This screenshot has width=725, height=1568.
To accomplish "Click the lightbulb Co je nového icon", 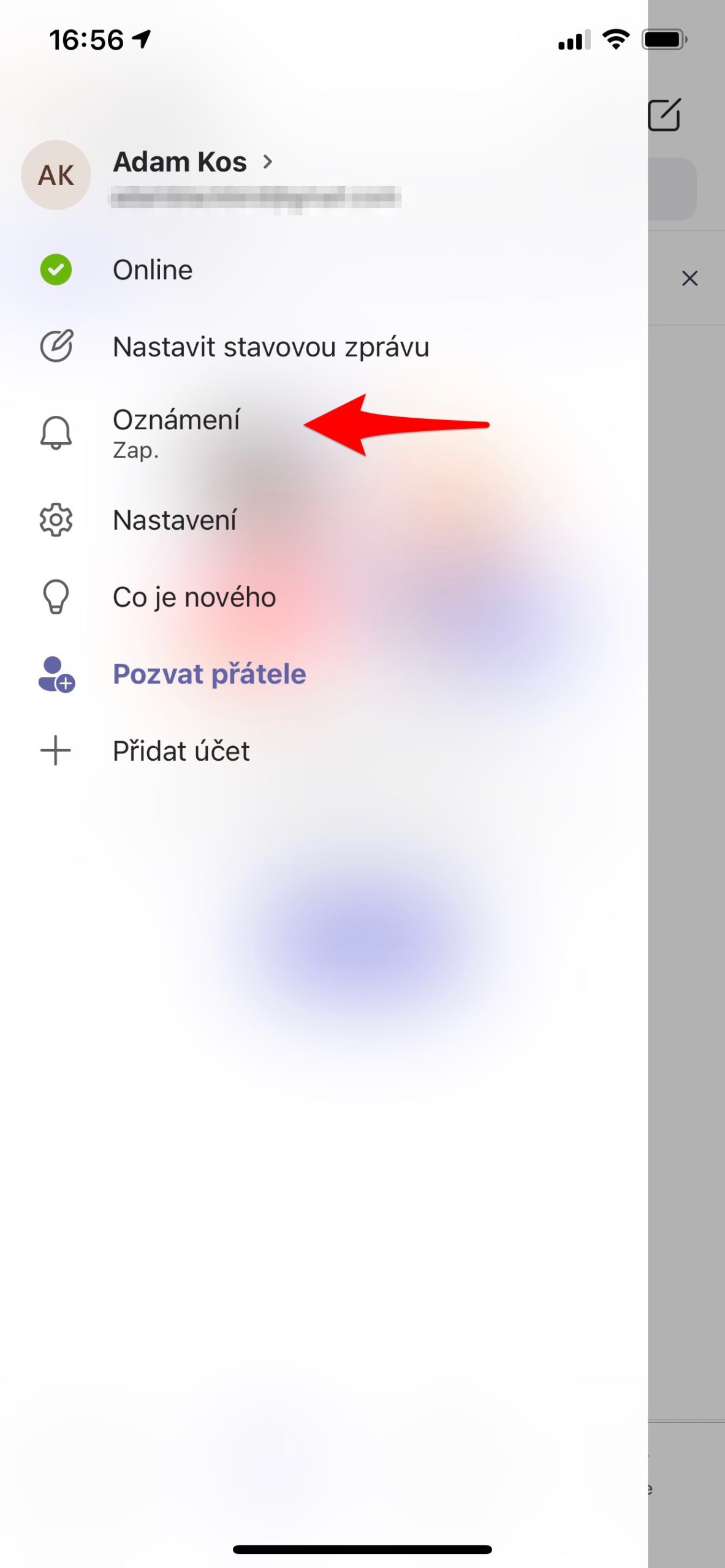I will (56, 597).
